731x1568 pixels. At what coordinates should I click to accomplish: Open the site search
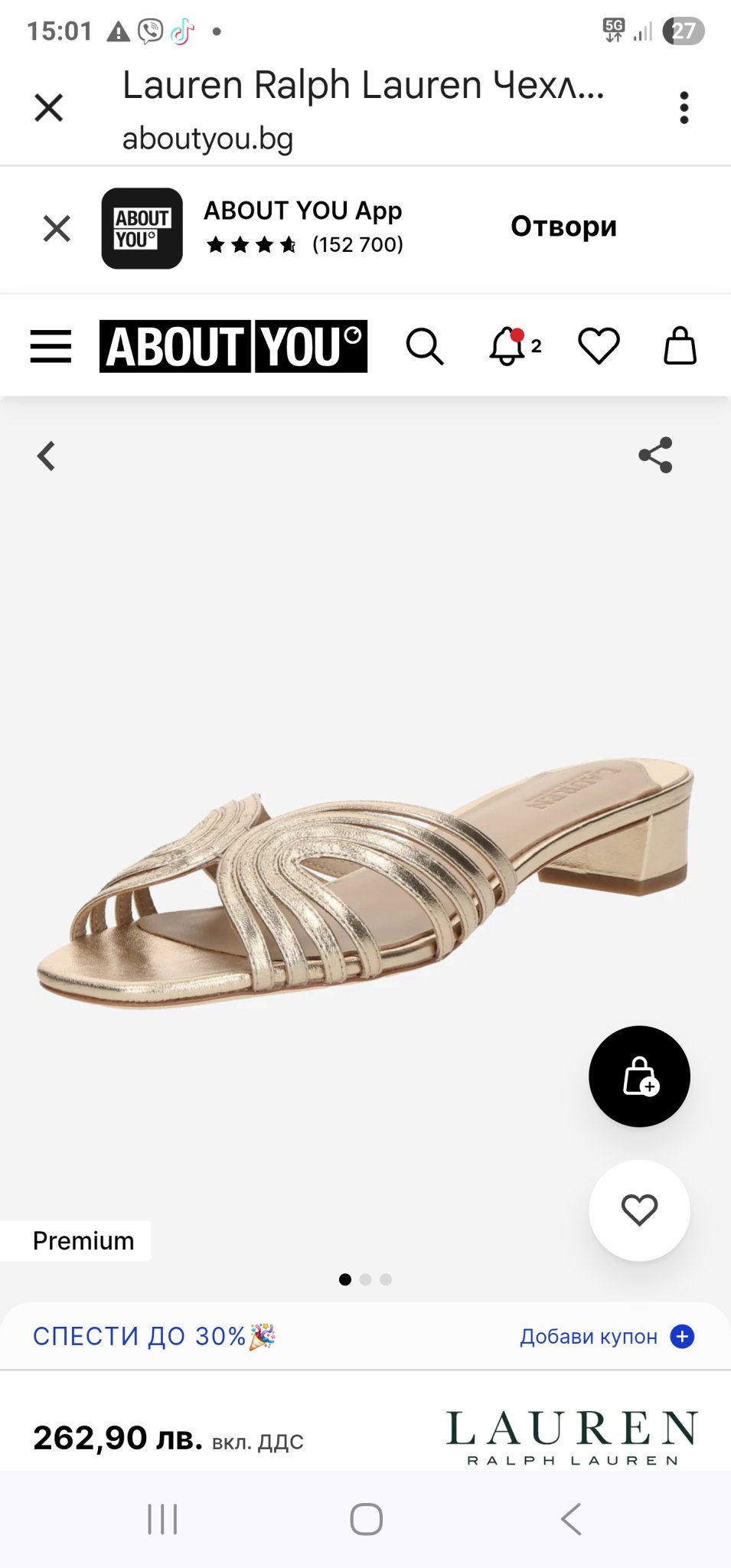coord(424,347)
